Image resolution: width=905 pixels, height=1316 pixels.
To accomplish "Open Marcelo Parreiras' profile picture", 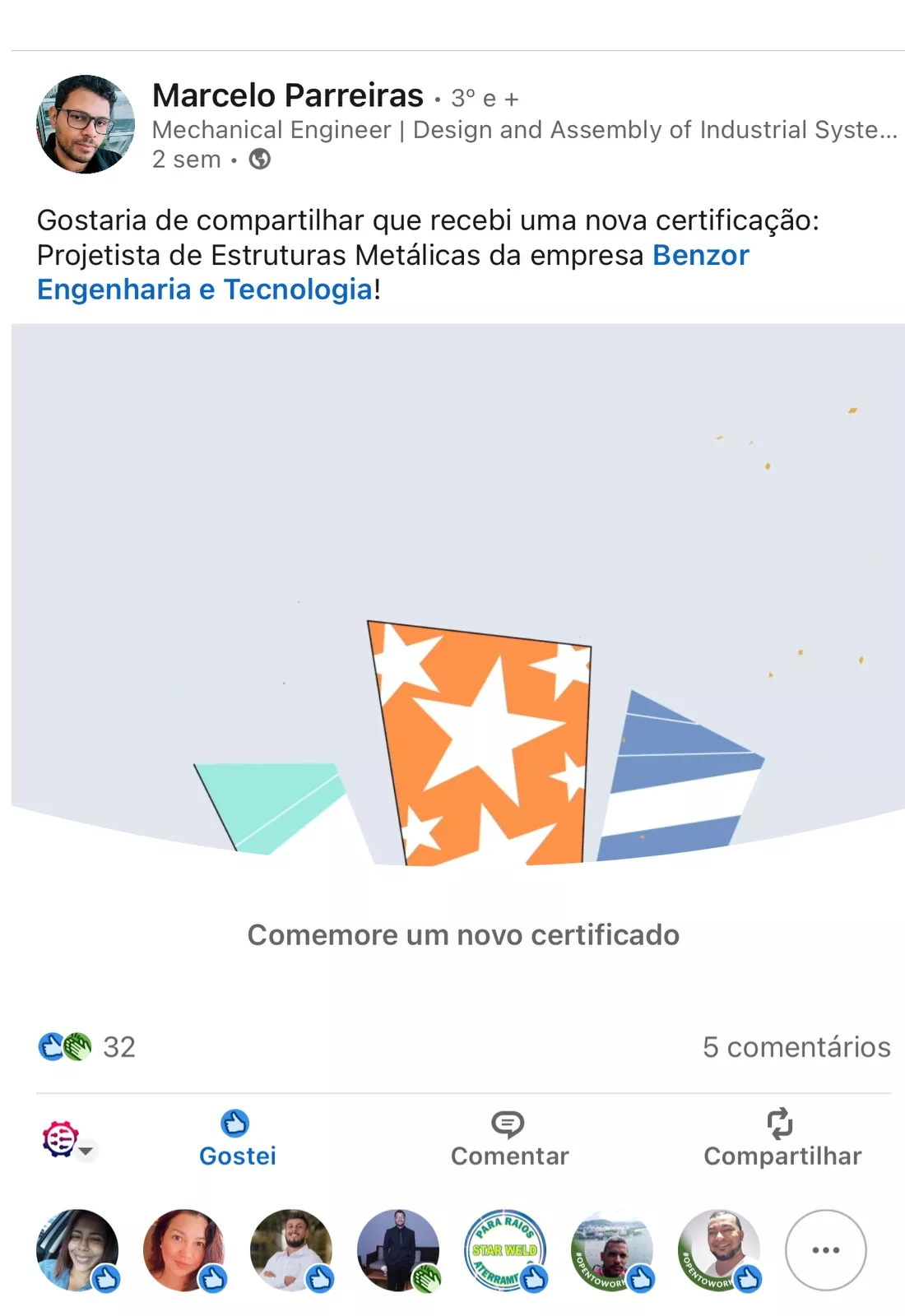I will pos(86,124).
